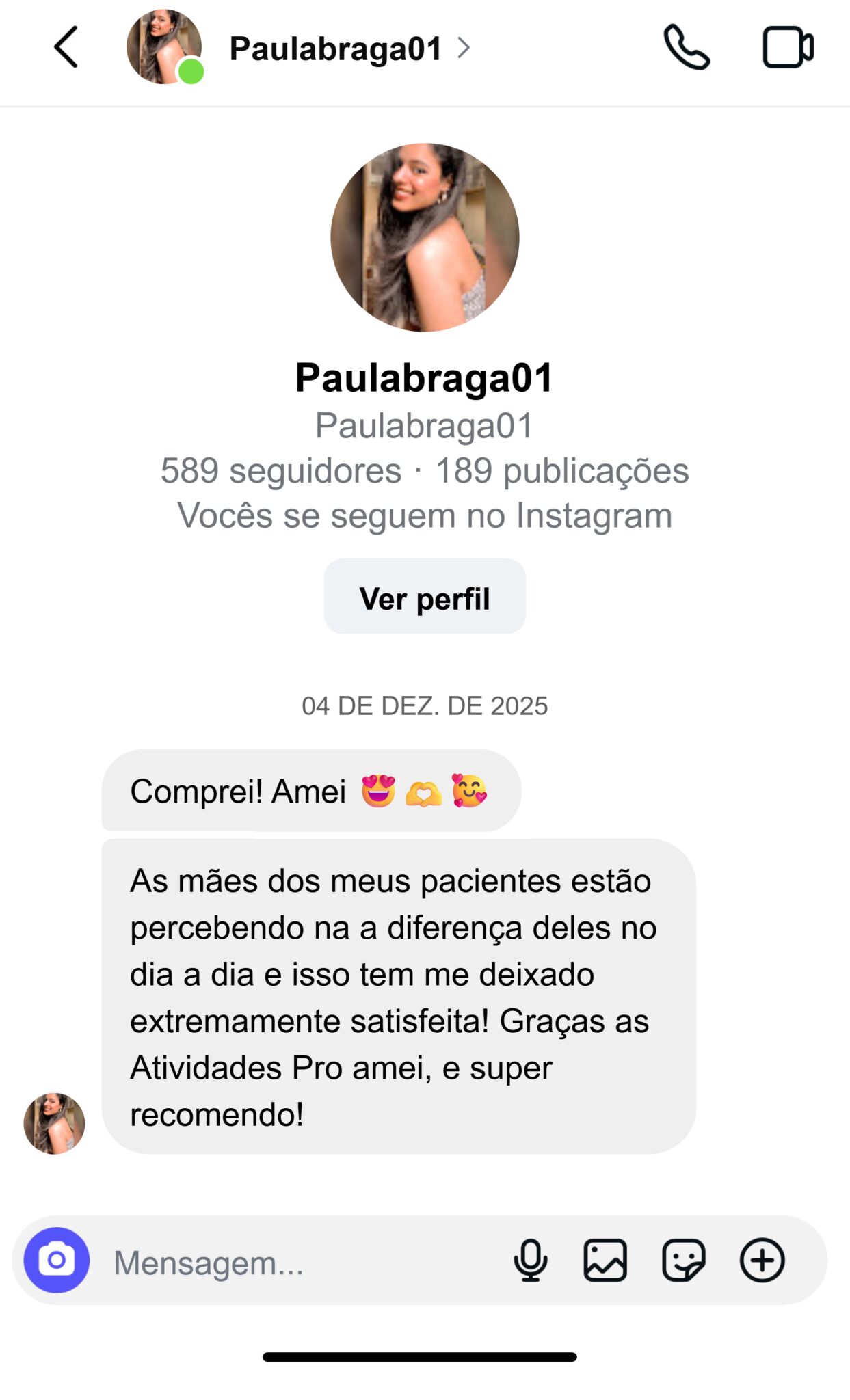Start a voice call with Paulabraga01

[x=686, y=48]
